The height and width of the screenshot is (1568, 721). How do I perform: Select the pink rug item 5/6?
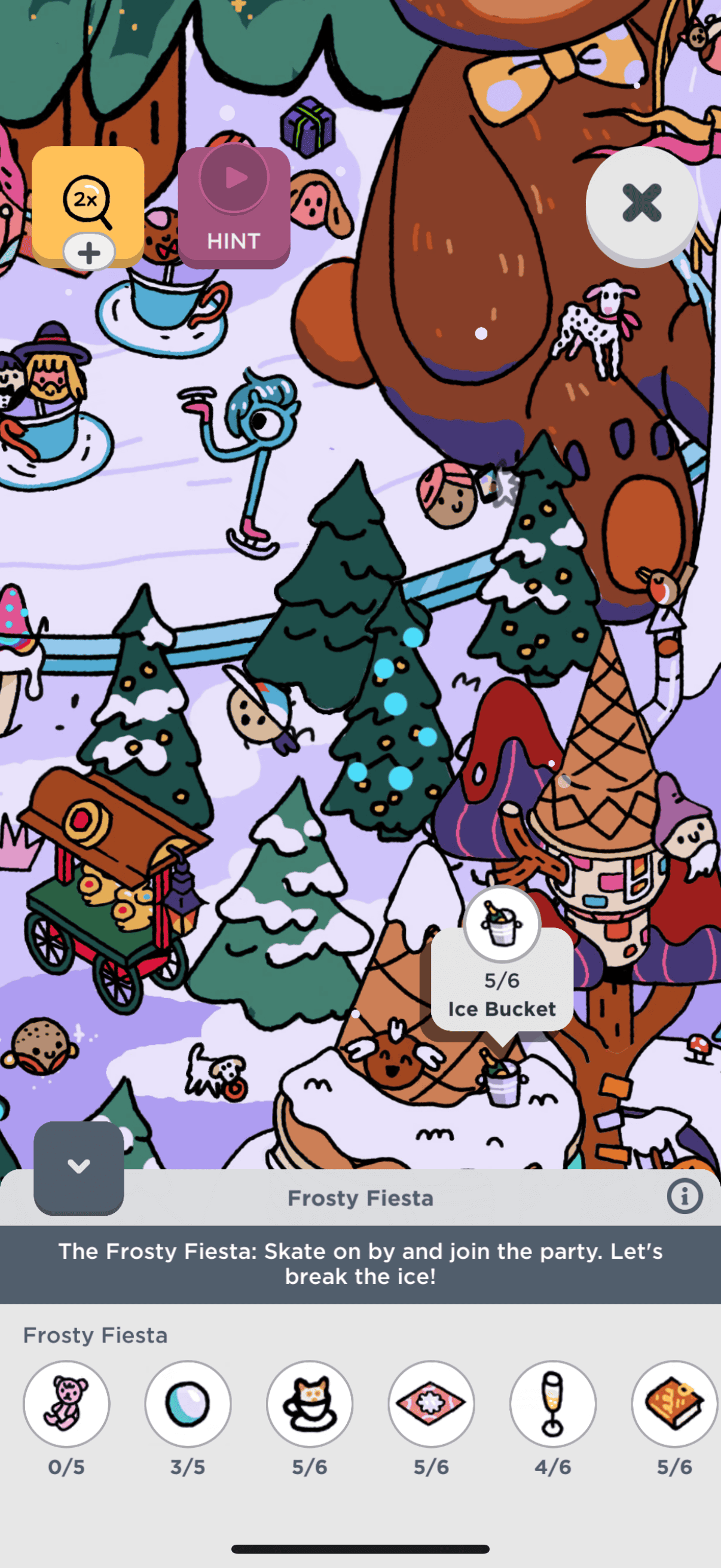(431, 1403)
